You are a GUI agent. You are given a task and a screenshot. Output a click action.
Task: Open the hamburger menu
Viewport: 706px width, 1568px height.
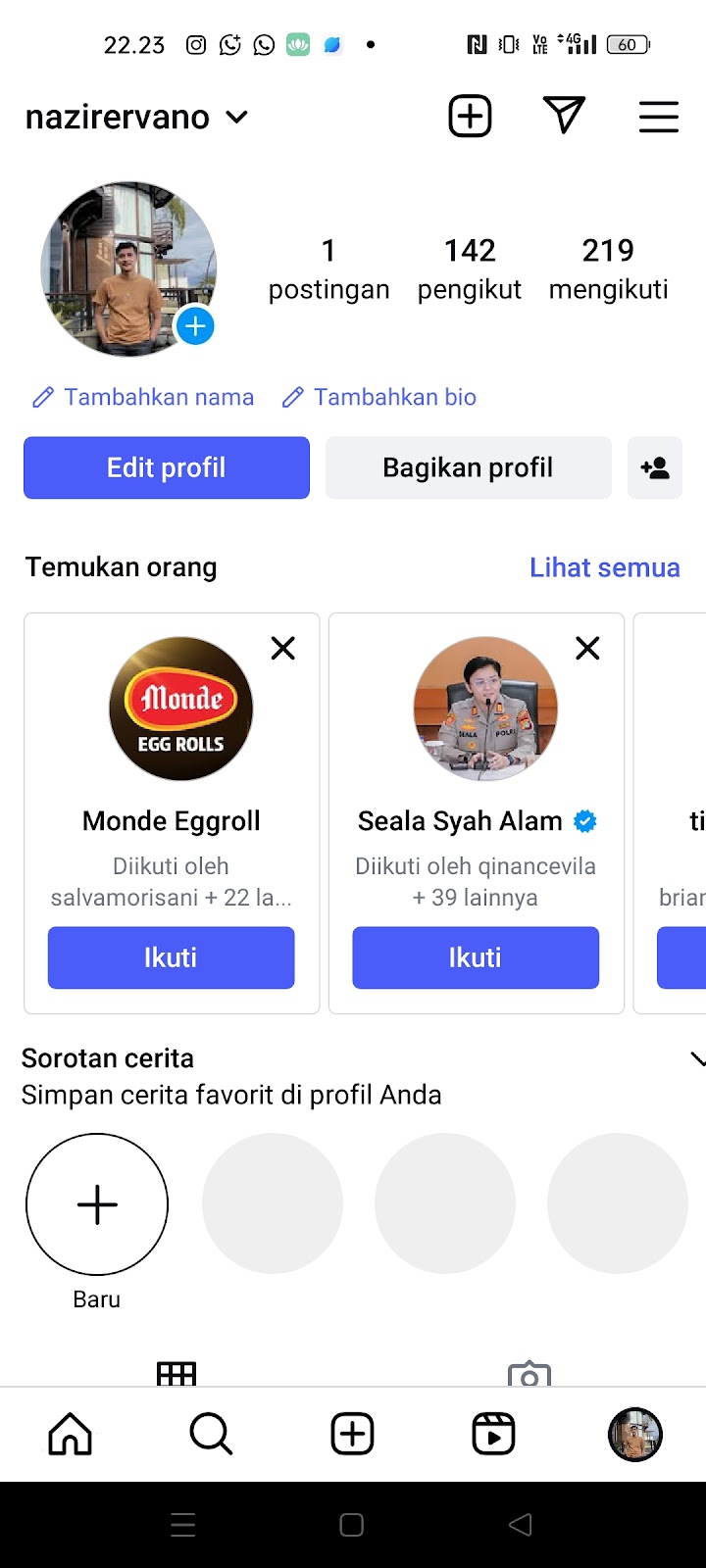659,117
